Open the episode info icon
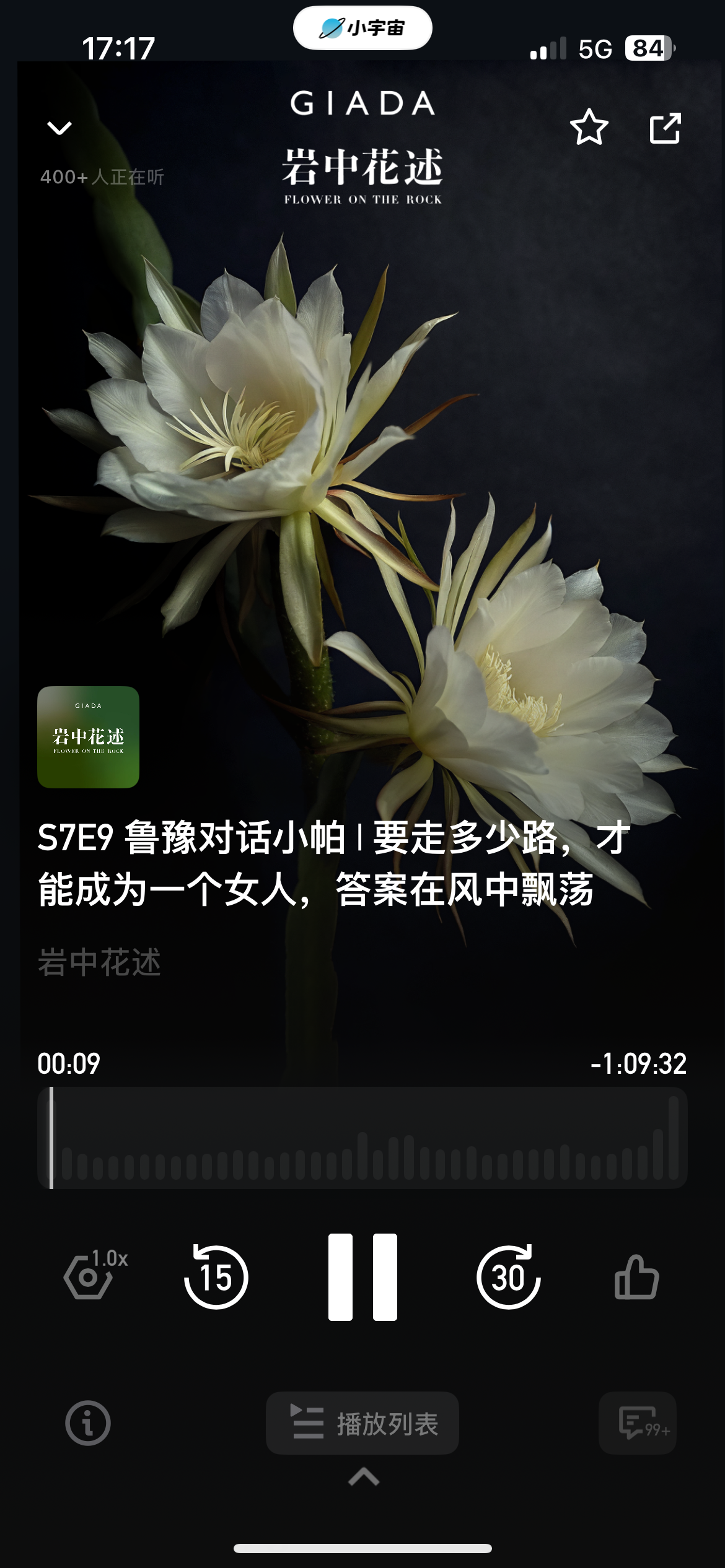This screenshot has width=725, height=1568. (x=88, y=1423)
